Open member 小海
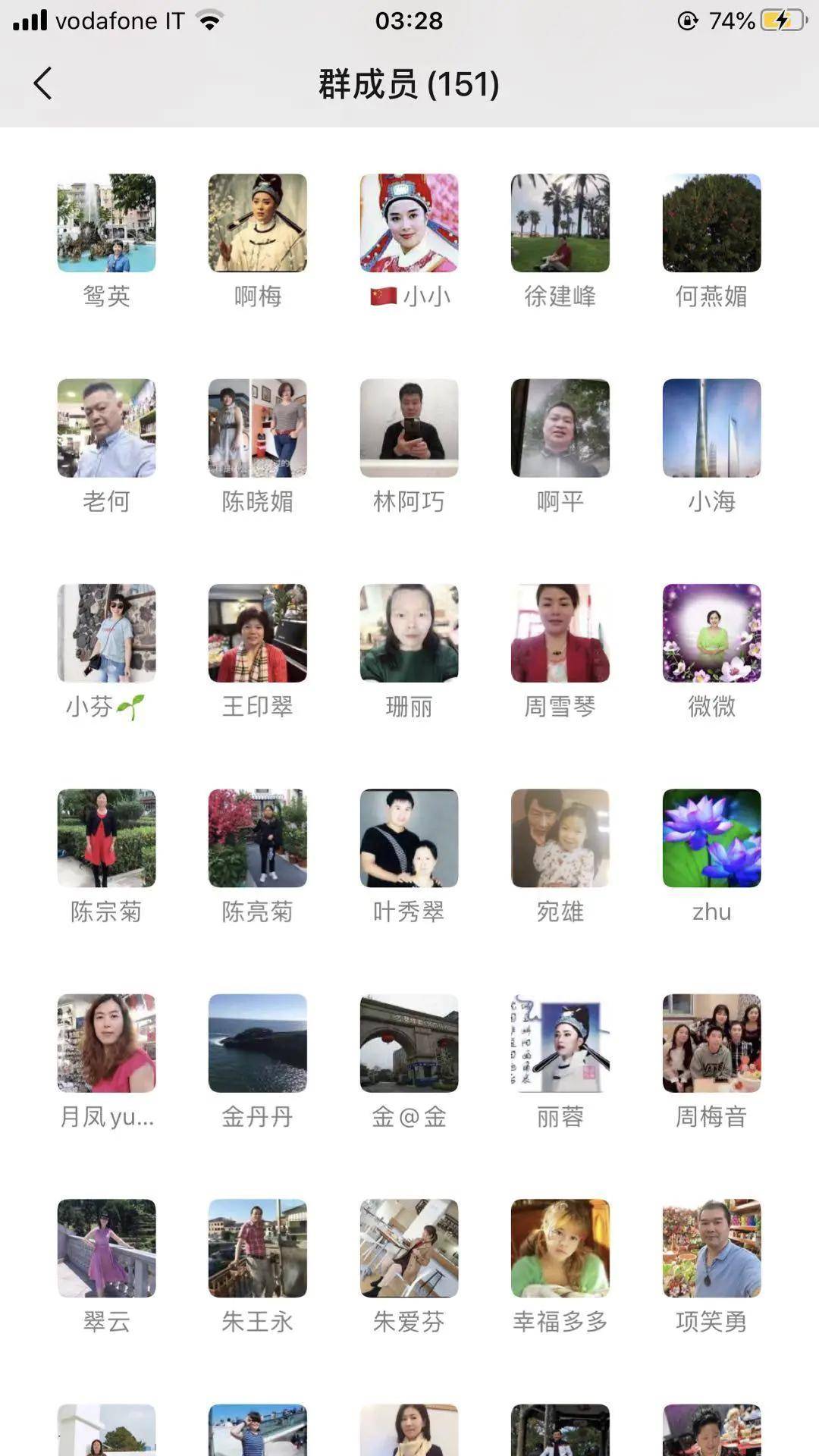Image resolution: width=819 pixels, height=1456 pixels. [711, 428]
